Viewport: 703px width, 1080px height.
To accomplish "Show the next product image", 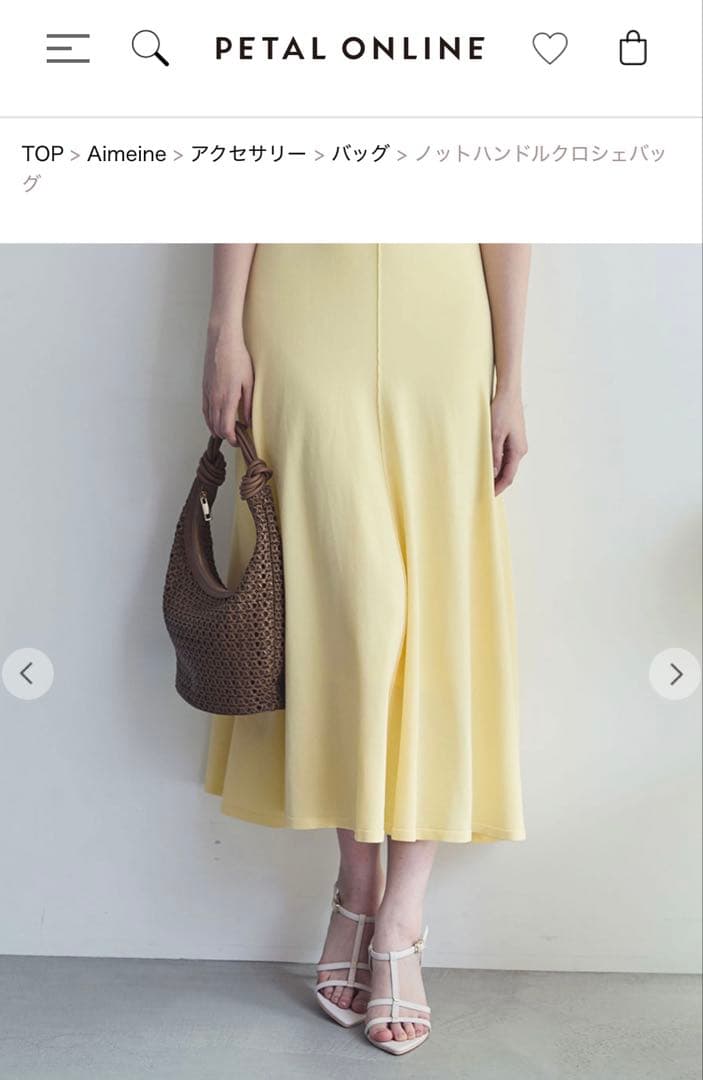I will click(675, 674).
